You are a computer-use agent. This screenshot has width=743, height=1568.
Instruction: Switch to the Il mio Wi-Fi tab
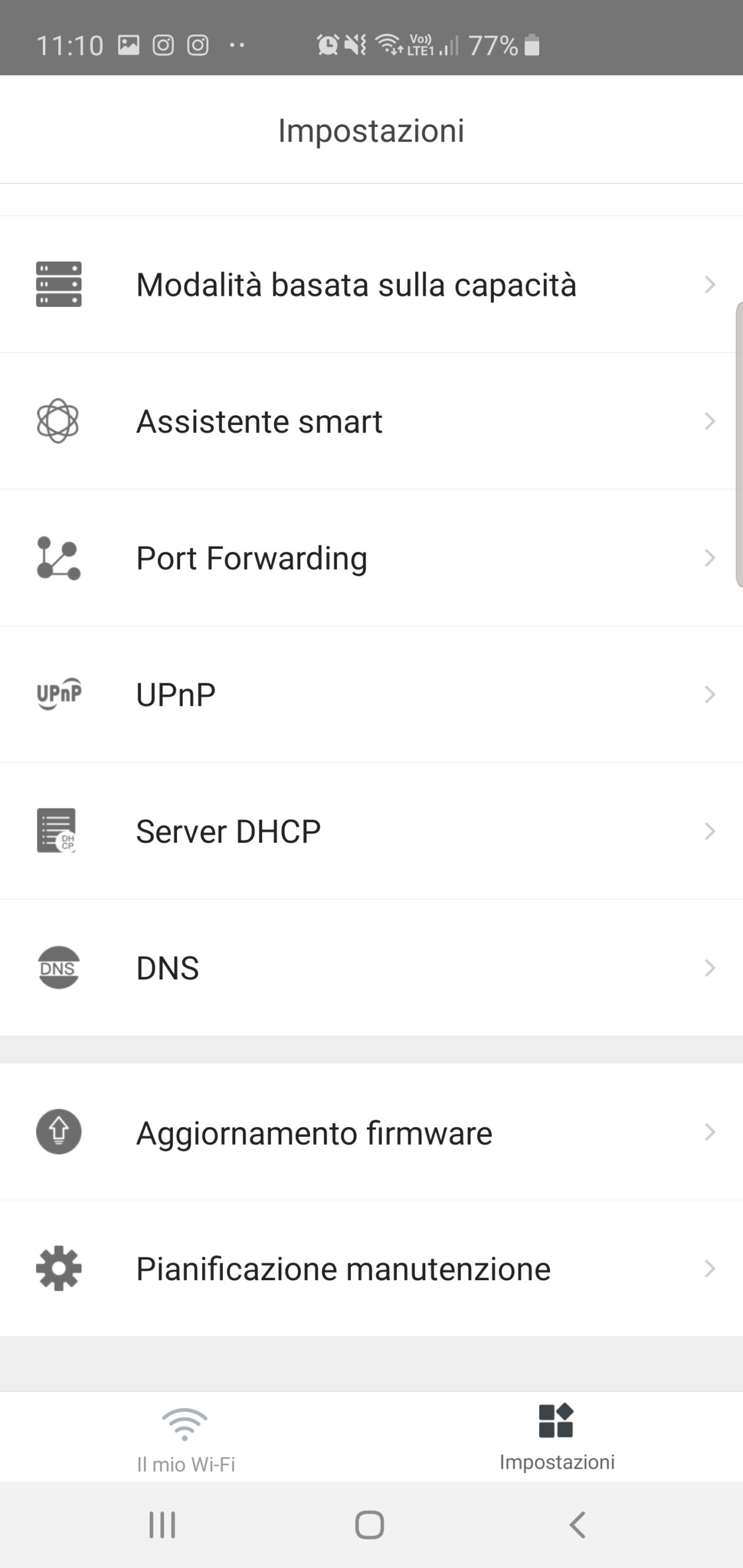pos(186,1438)
